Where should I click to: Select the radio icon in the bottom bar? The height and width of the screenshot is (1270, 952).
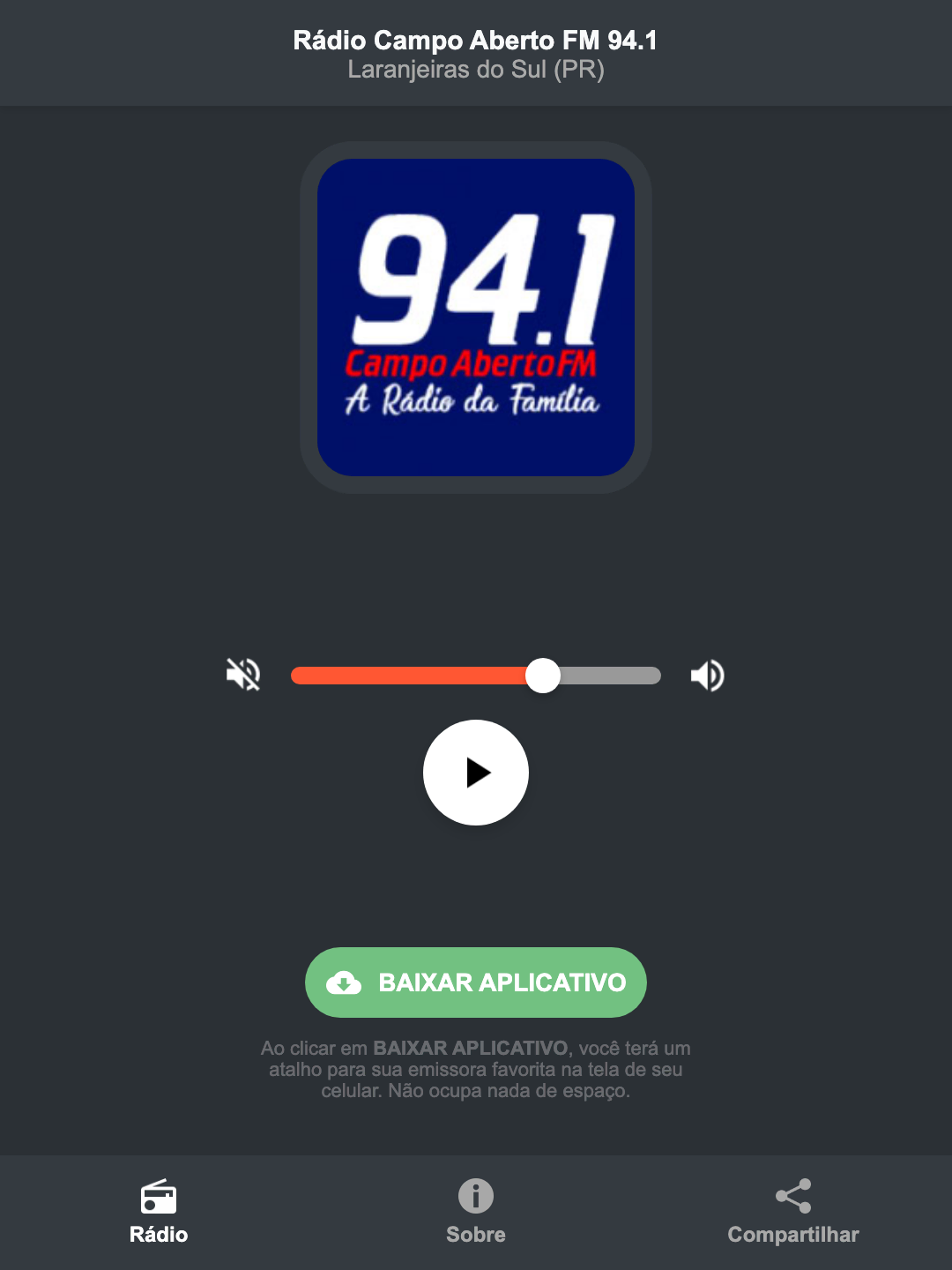(x=159, y=1199)
